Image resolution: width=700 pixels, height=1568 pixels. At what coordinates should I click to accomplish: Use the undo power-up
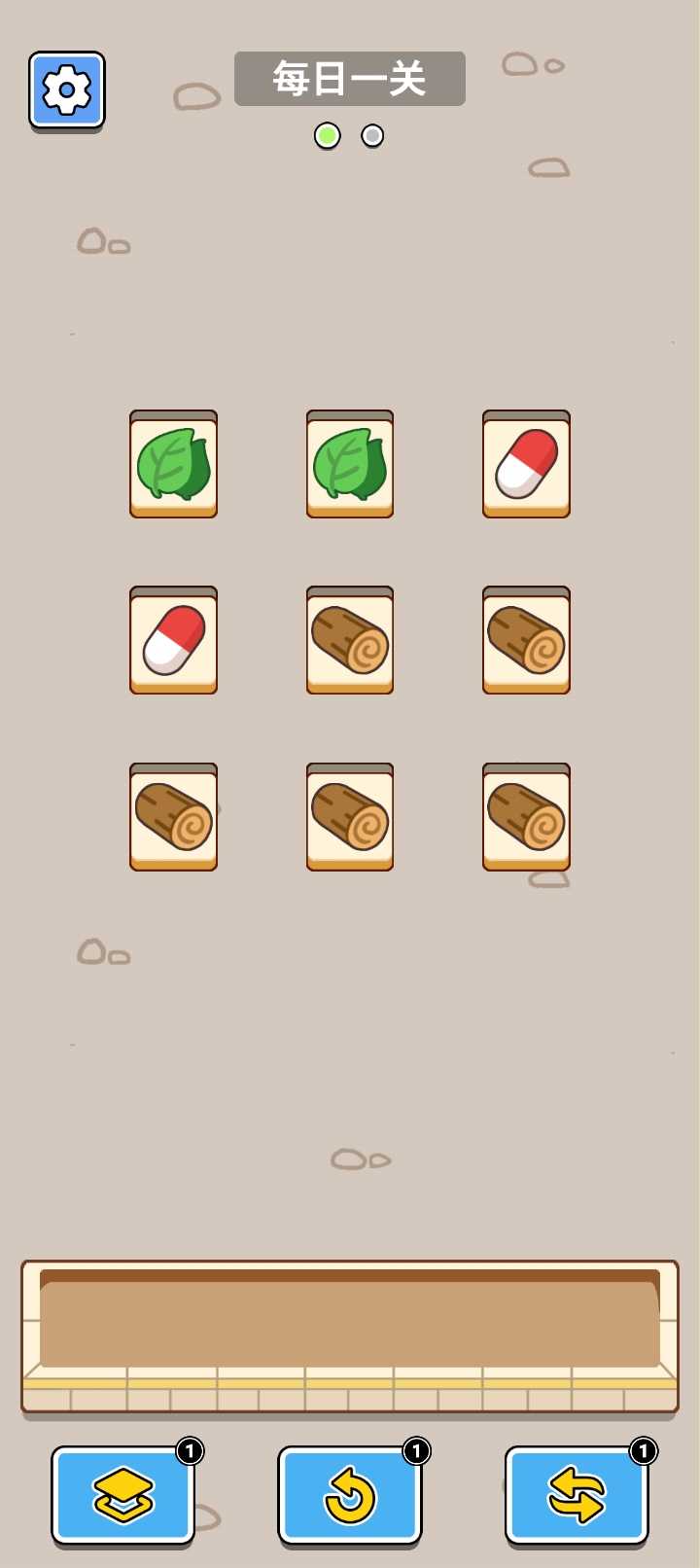pyautogui.click(x=350, y=1495)
